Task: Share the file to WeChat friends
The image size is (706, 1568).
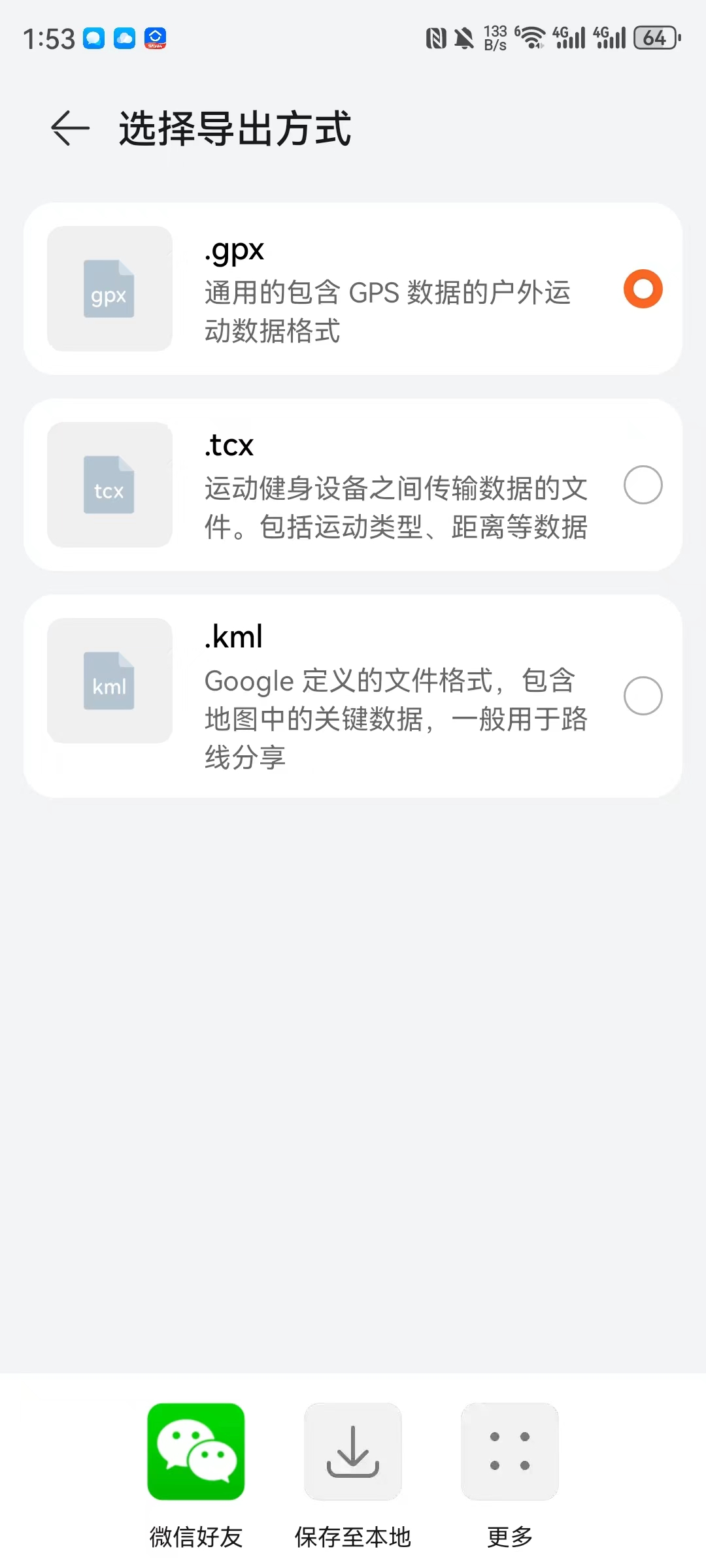Action: [196, 1452]
